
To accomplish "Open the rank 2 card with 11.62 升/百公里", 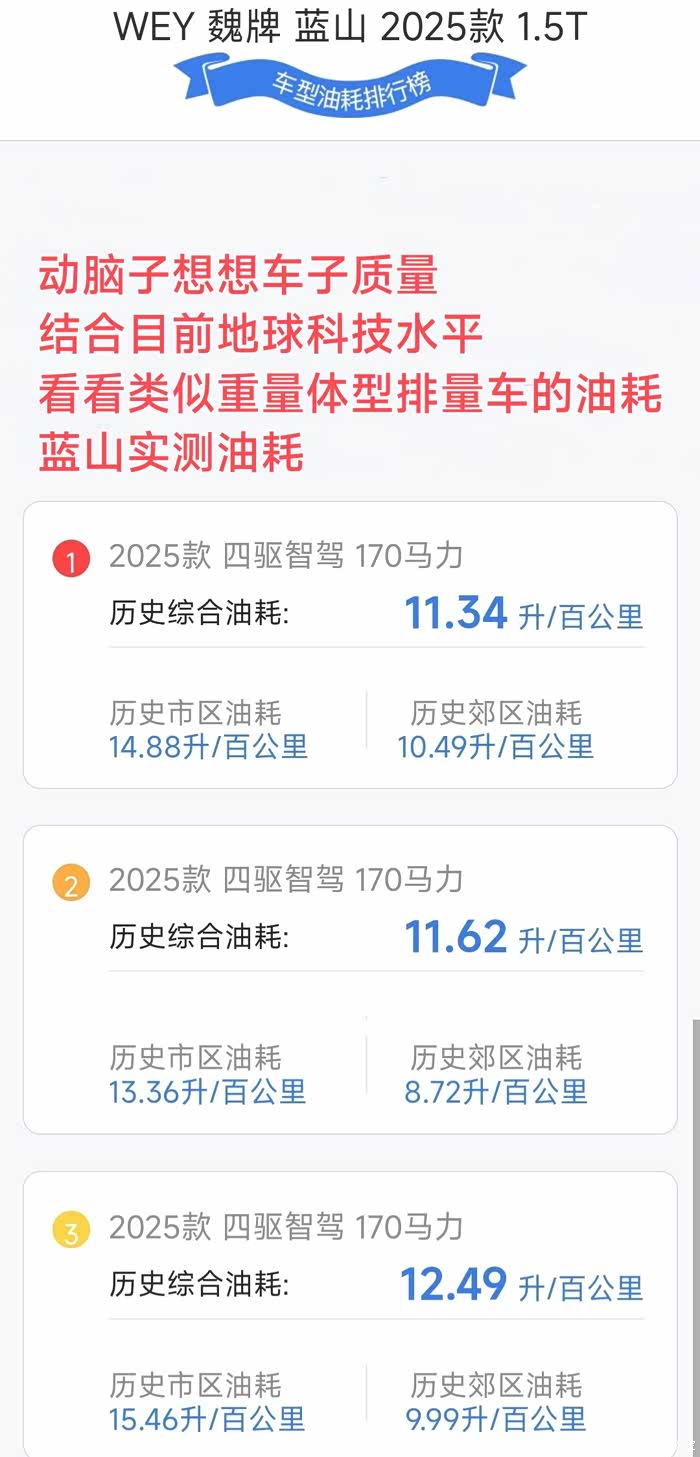I will click(350, 979).
